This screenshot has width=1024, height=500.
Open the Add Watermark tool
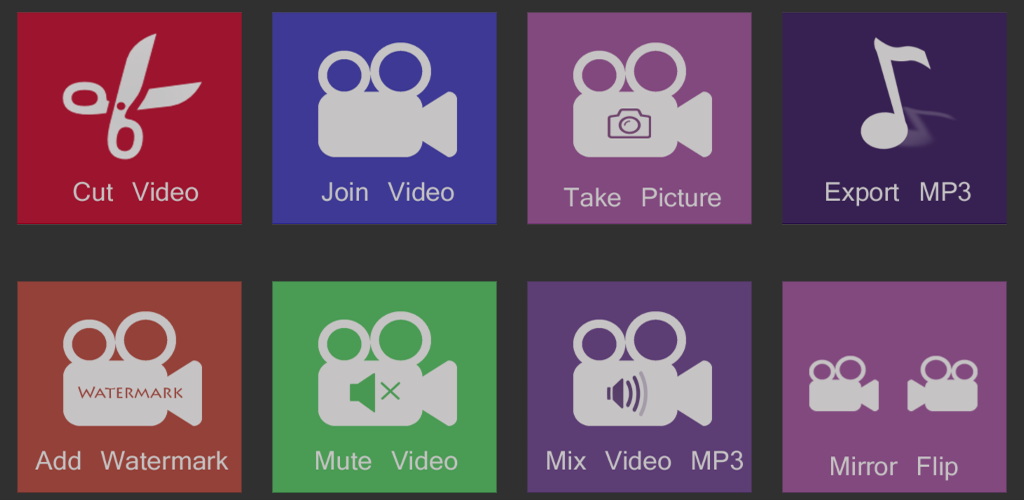(x=129, y=386)
